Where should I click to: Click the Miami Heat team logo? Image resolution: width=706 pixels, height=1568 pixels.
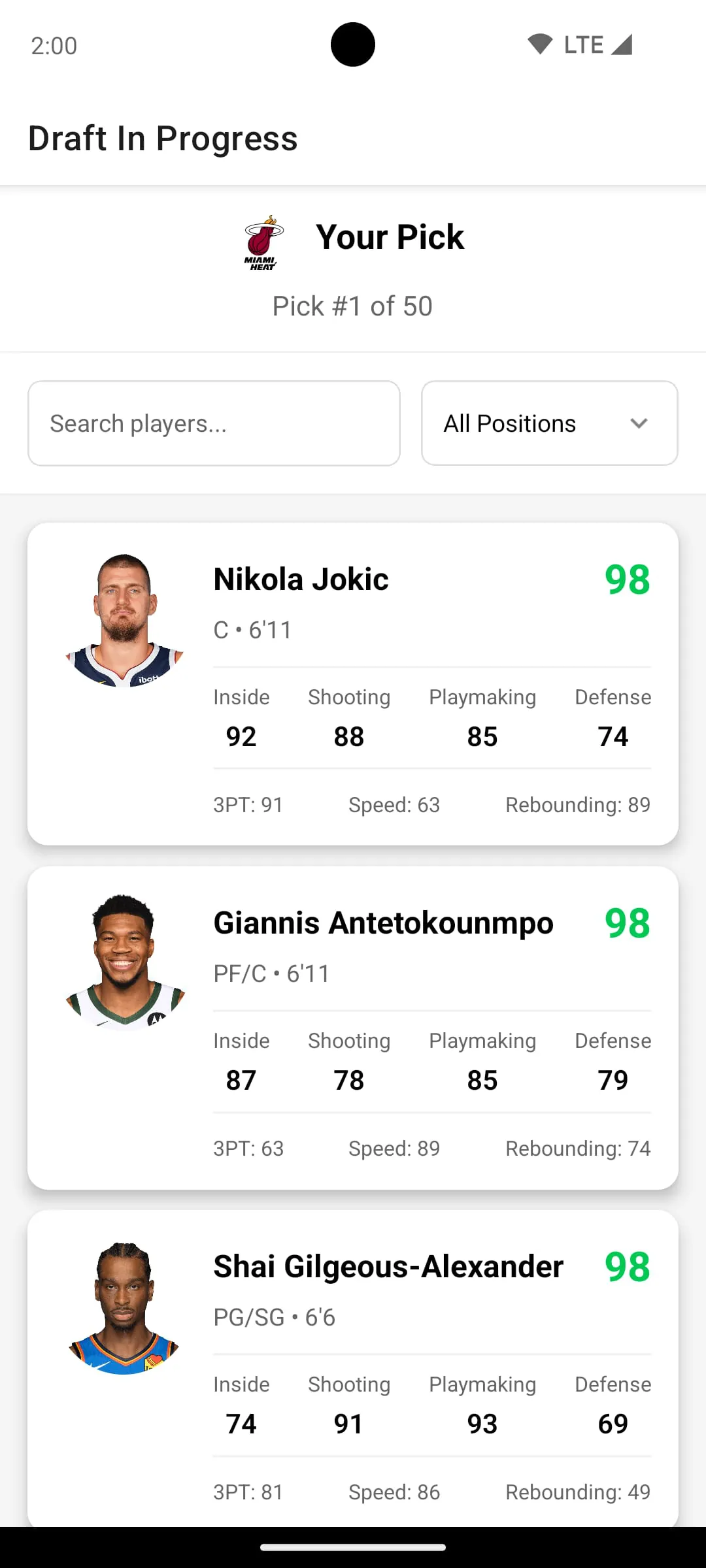pos(262,242)
